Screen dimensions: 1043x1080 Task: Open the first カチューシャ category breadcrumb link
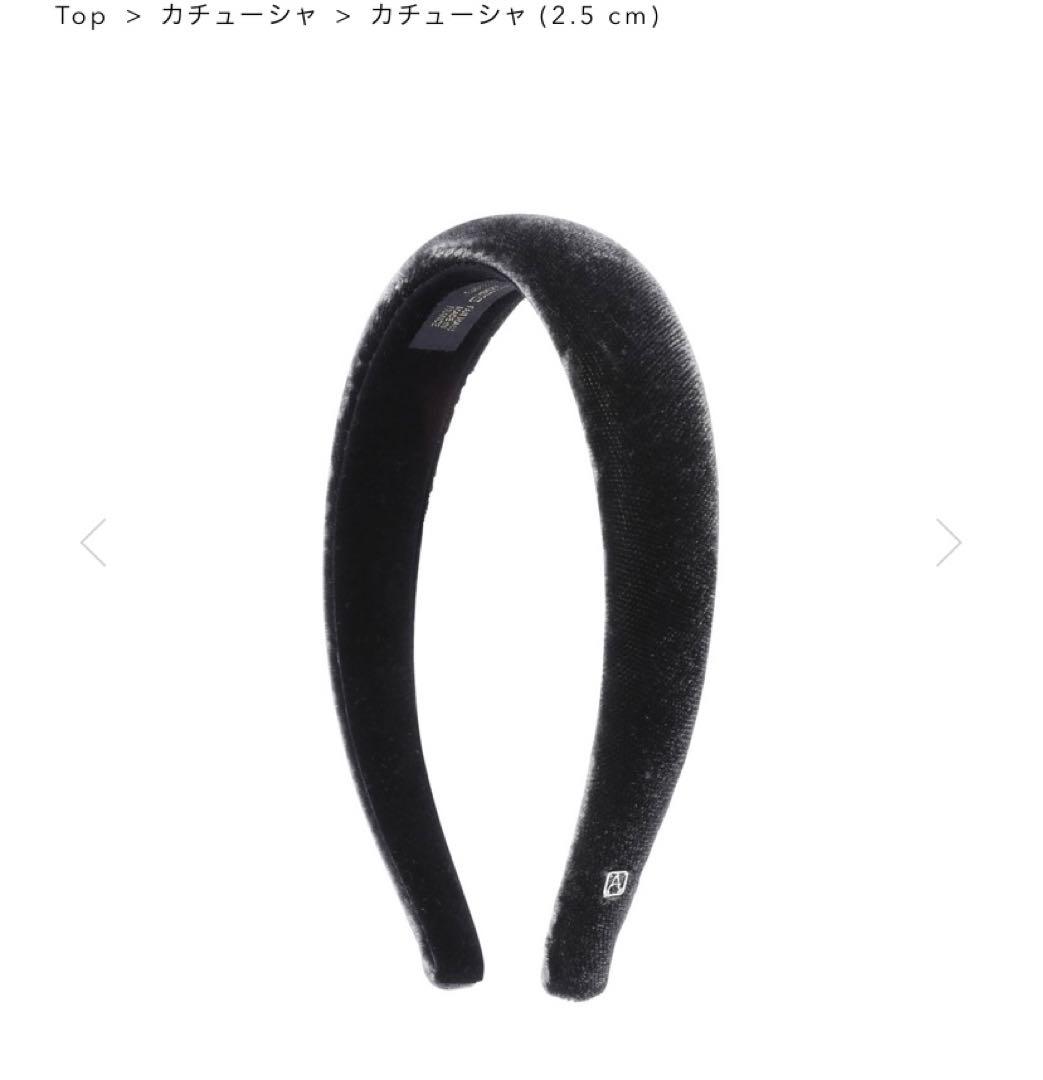[238, 16]
